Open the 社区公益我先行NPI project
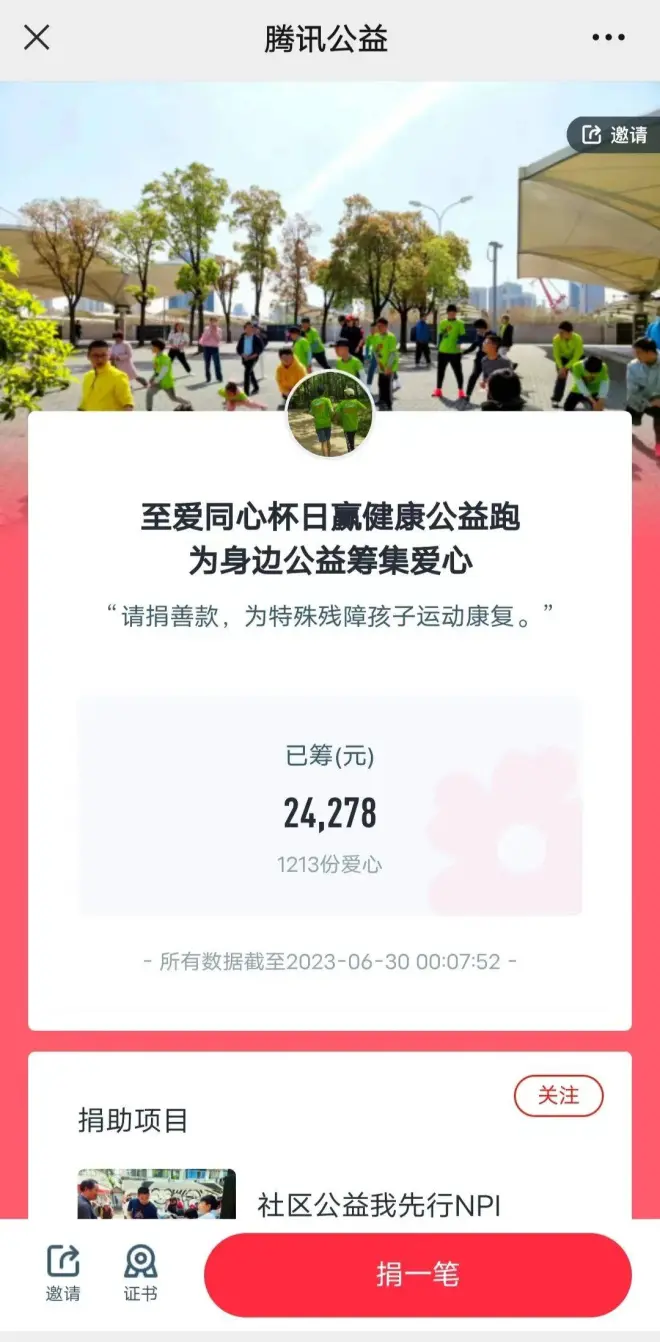Image resolution: width=660 pixels, height=1342 pixels. point(378,1204)
